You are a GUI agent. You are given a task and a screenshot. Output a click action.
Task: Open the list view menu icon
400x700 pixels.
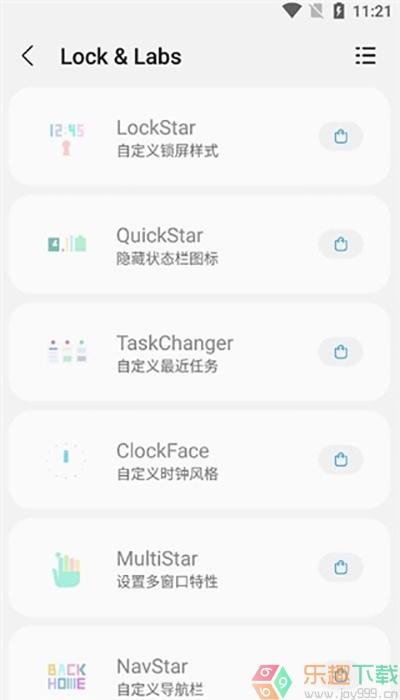pyautogui.click(x=365, y=56)
